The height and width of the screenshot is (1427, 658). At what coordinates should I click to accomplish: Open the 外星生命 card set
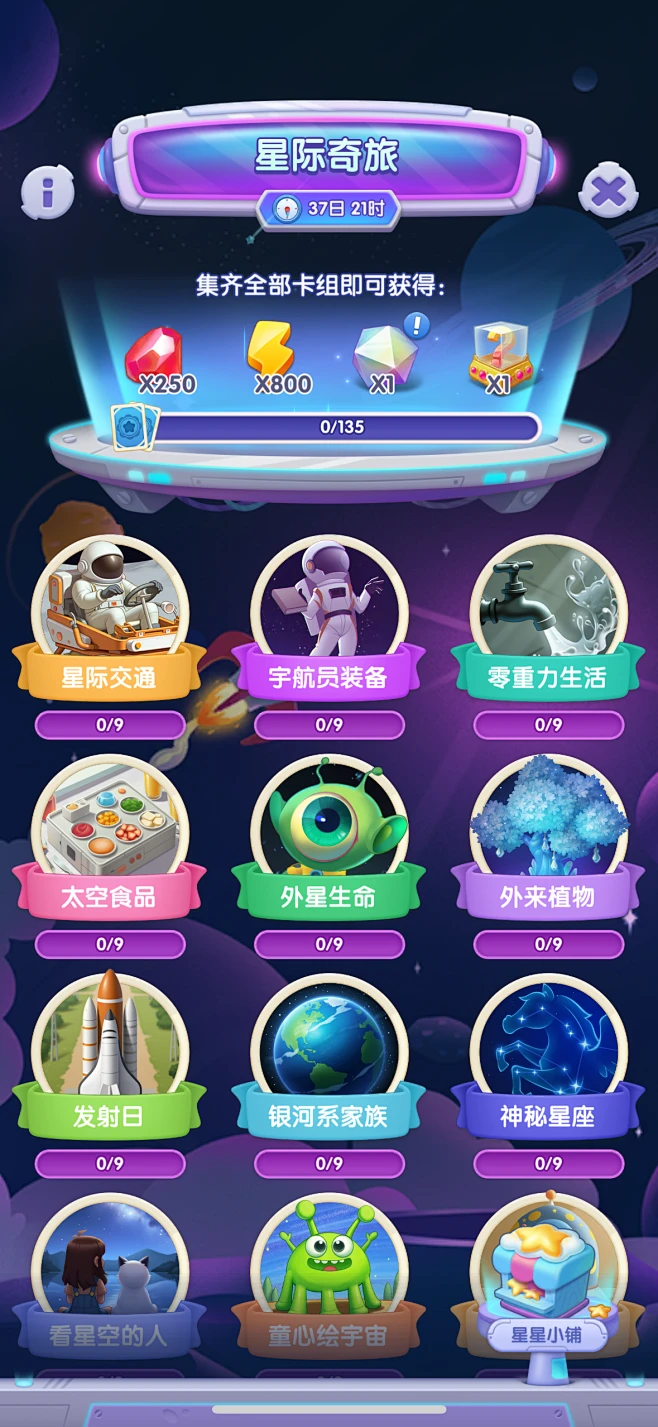pos(328,840)
